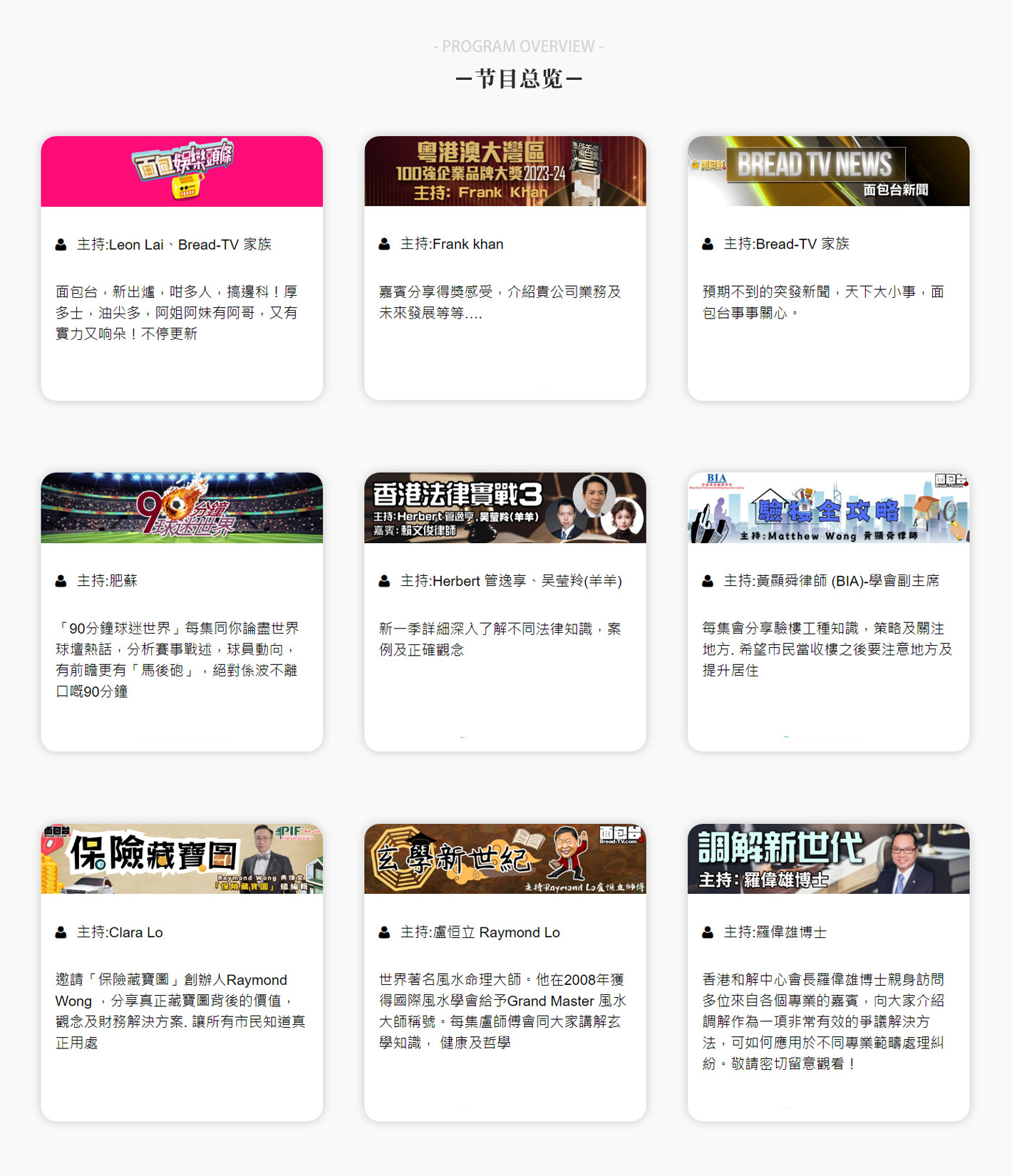Open the 驗樓全攻略 program card
The height and width of the screenshot is (1176, 1012).
pyautogui.click(x=828, y=508)
